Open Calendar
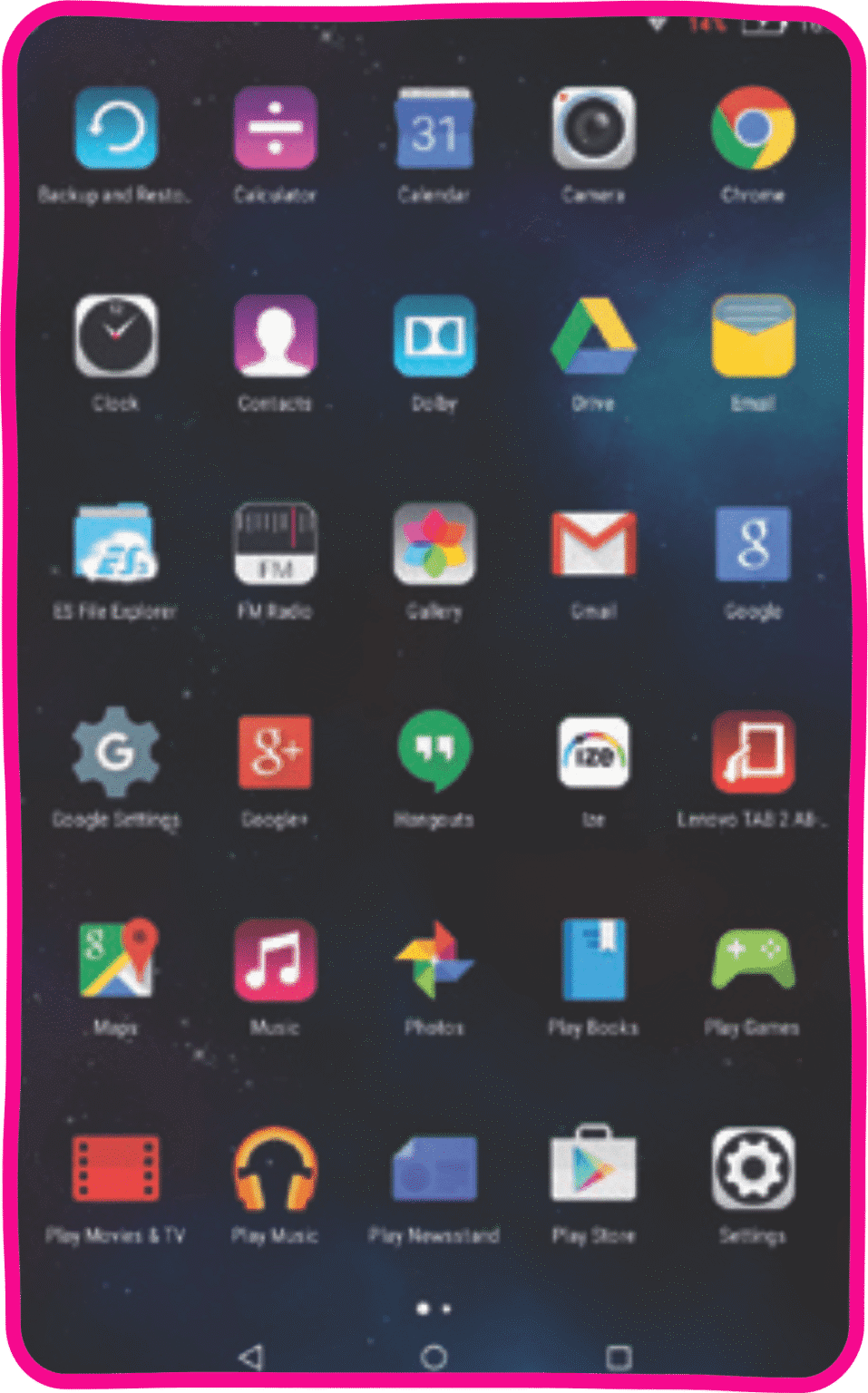This screenshot has height=1393, width=868. click(x=434, y=129)
